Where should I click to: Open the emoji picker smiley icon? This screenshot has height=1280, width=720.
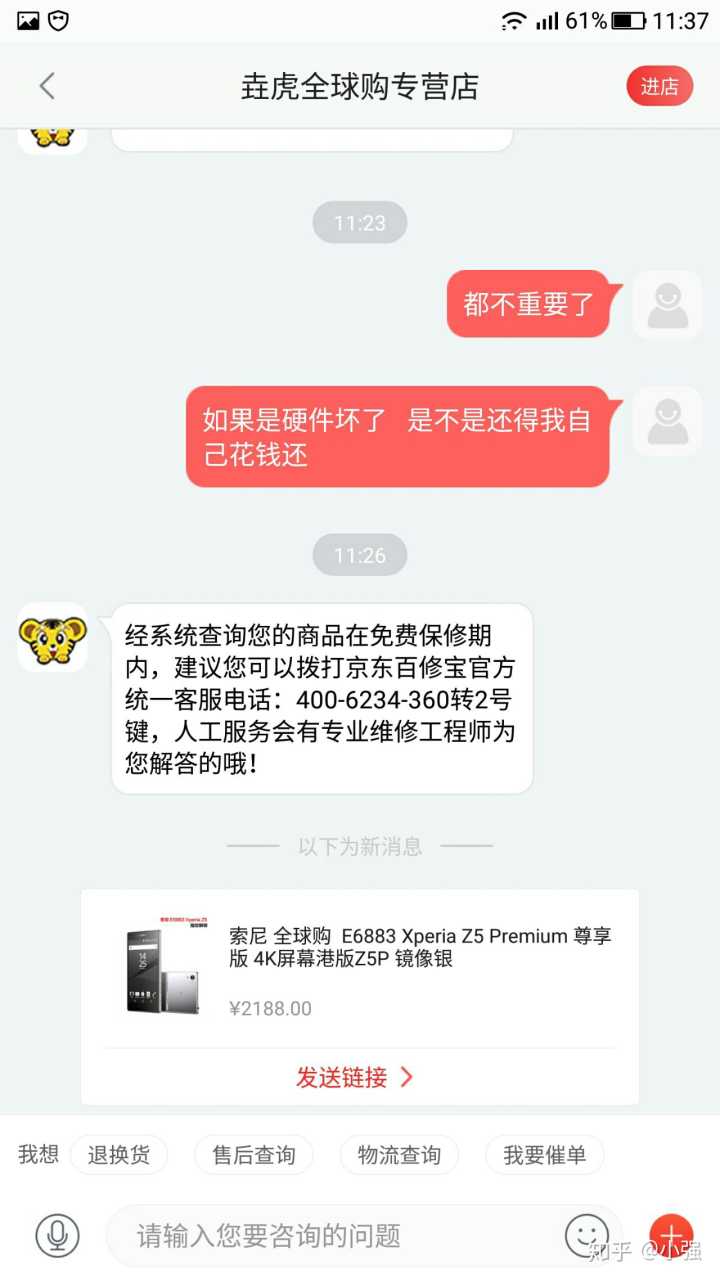click(586, 1236)
